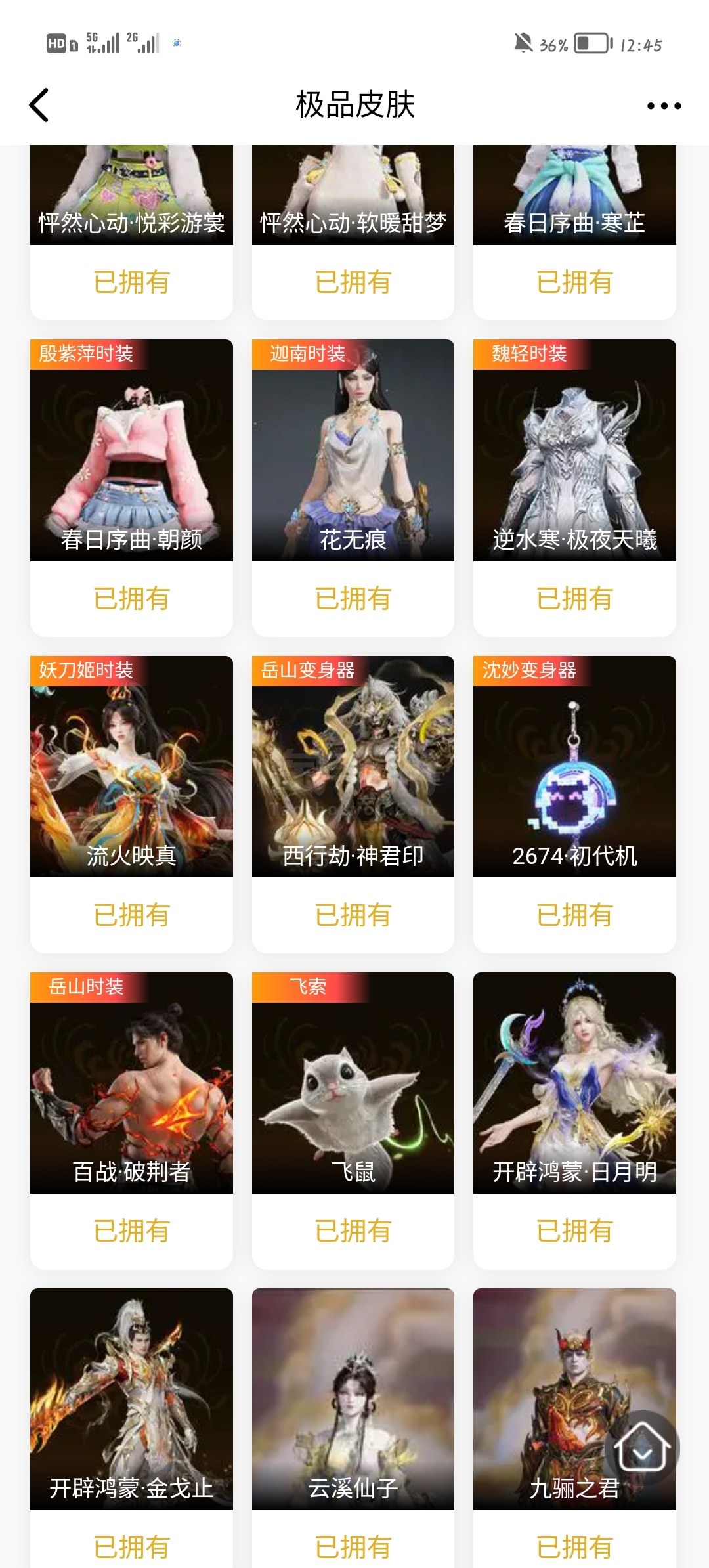
Task: View the 2674·初代机 item
Action: coord(574,768)
